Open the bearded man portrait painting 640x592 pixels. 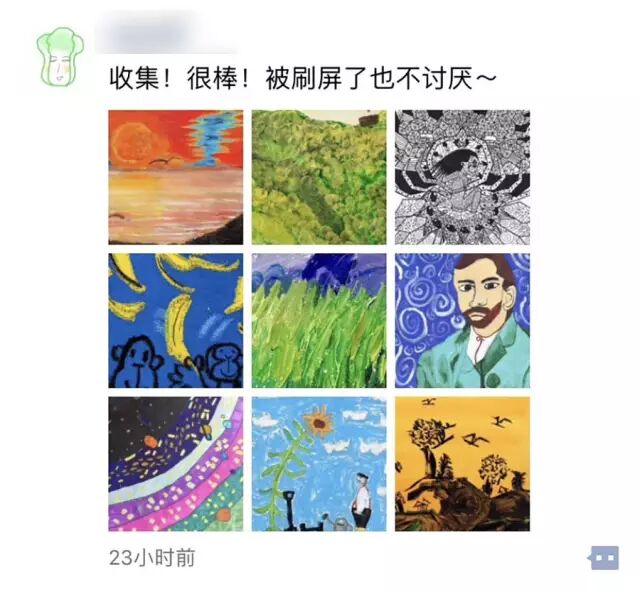(x=462, y=320)
